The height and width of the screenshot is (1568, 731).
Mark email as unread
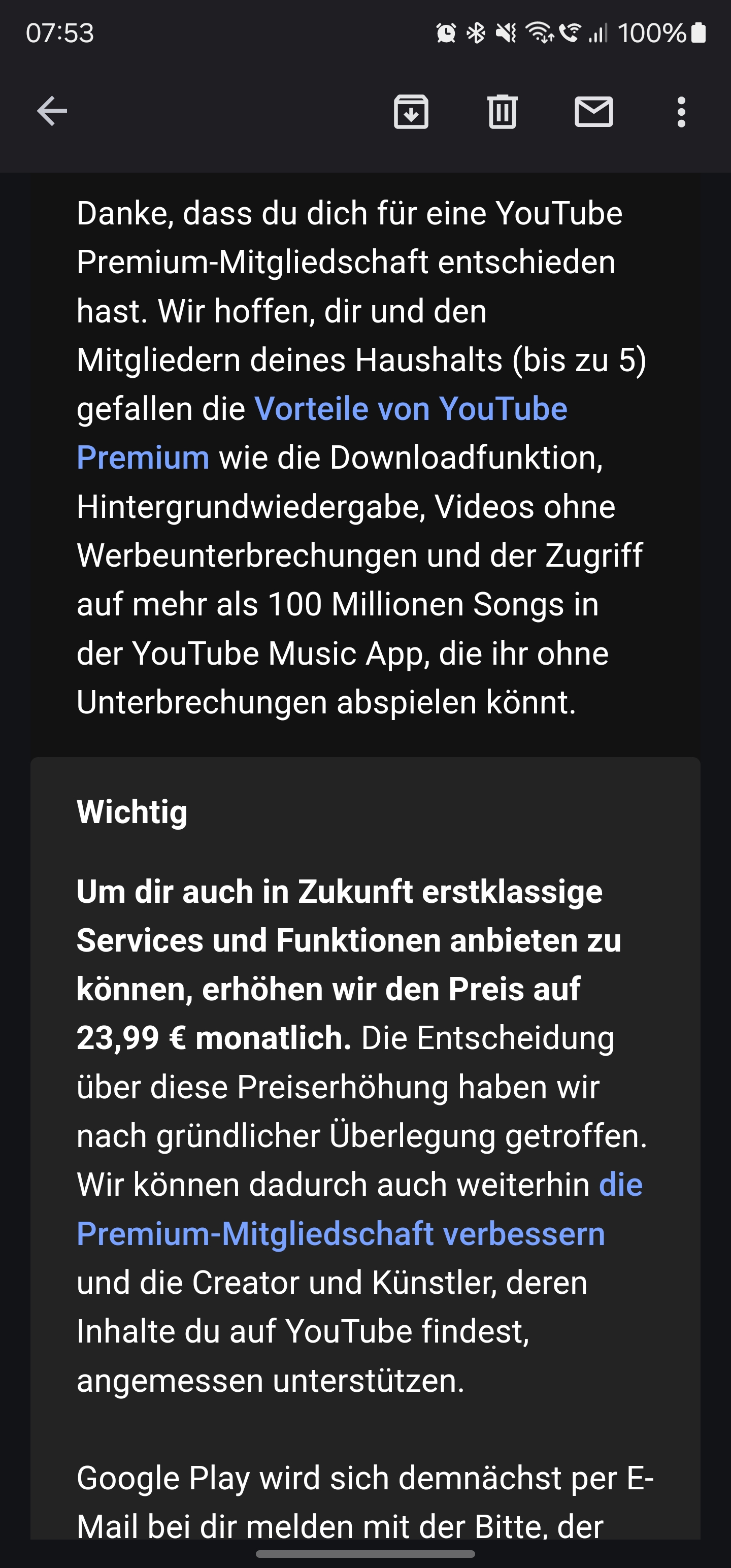click(593, 112)
